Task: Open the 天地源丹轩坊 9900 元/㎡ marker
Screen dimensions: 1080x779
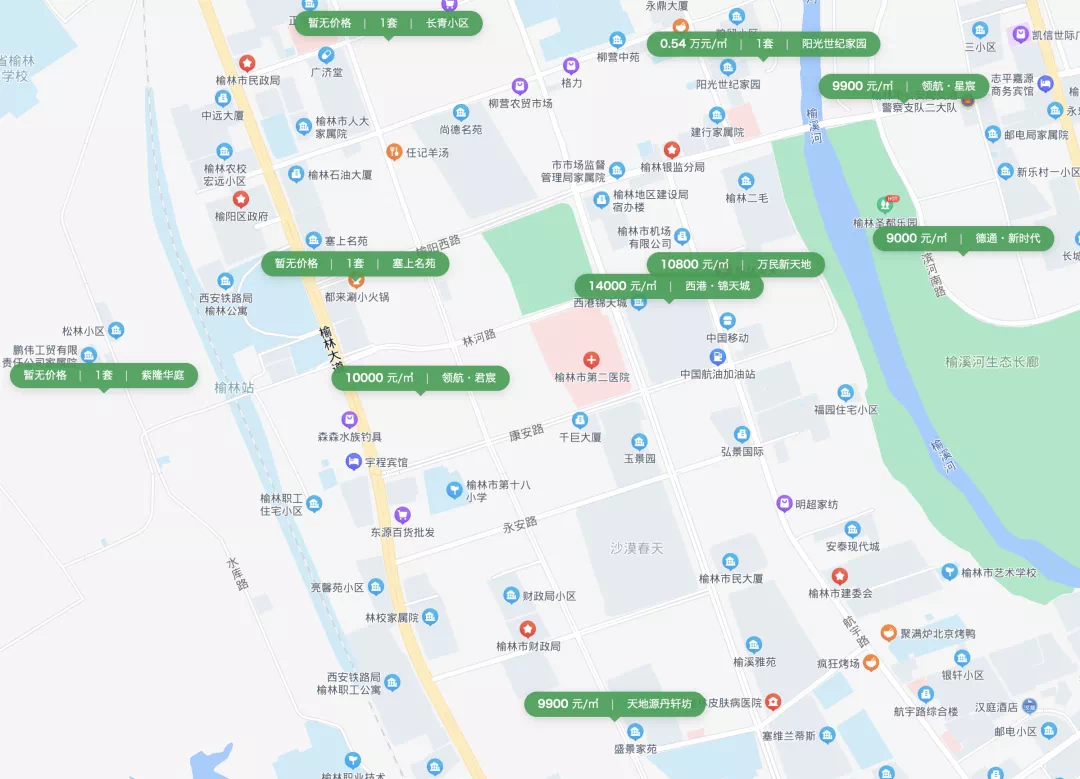Action: point(614,704)
